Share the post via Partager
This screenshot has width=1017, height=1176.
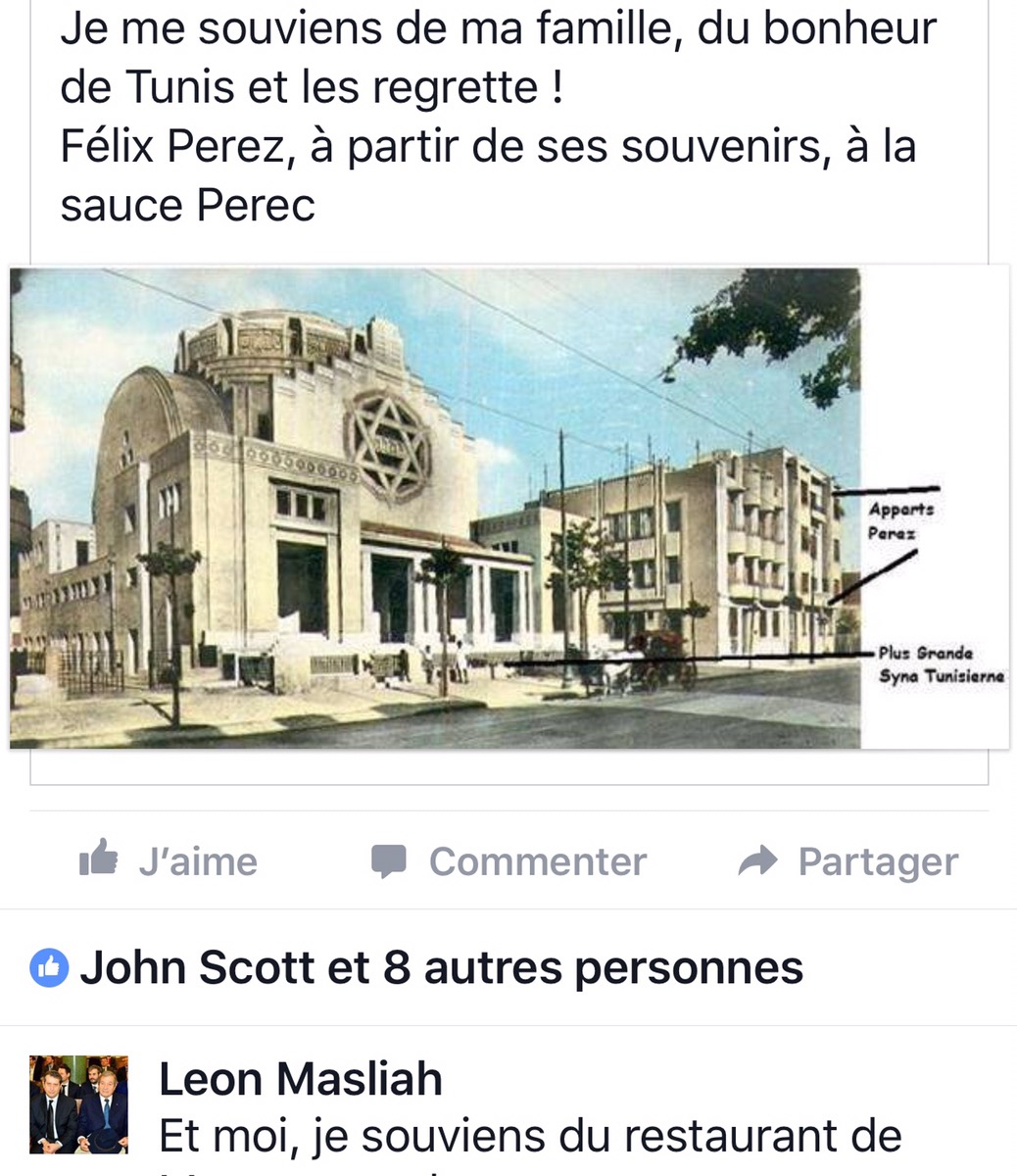(847, 861)
